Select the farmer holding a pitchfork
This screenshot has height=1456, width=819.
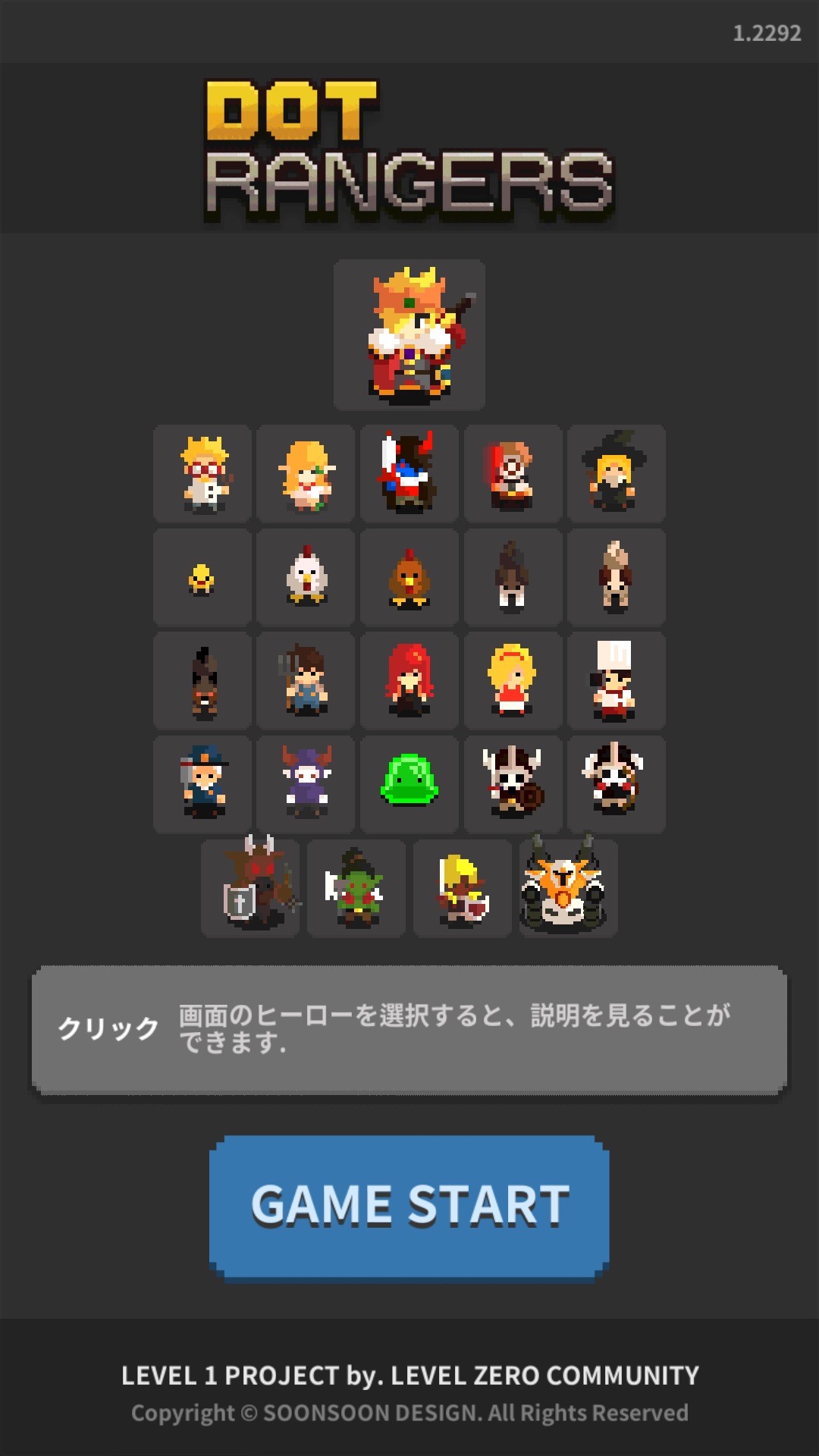coord(306,681)
